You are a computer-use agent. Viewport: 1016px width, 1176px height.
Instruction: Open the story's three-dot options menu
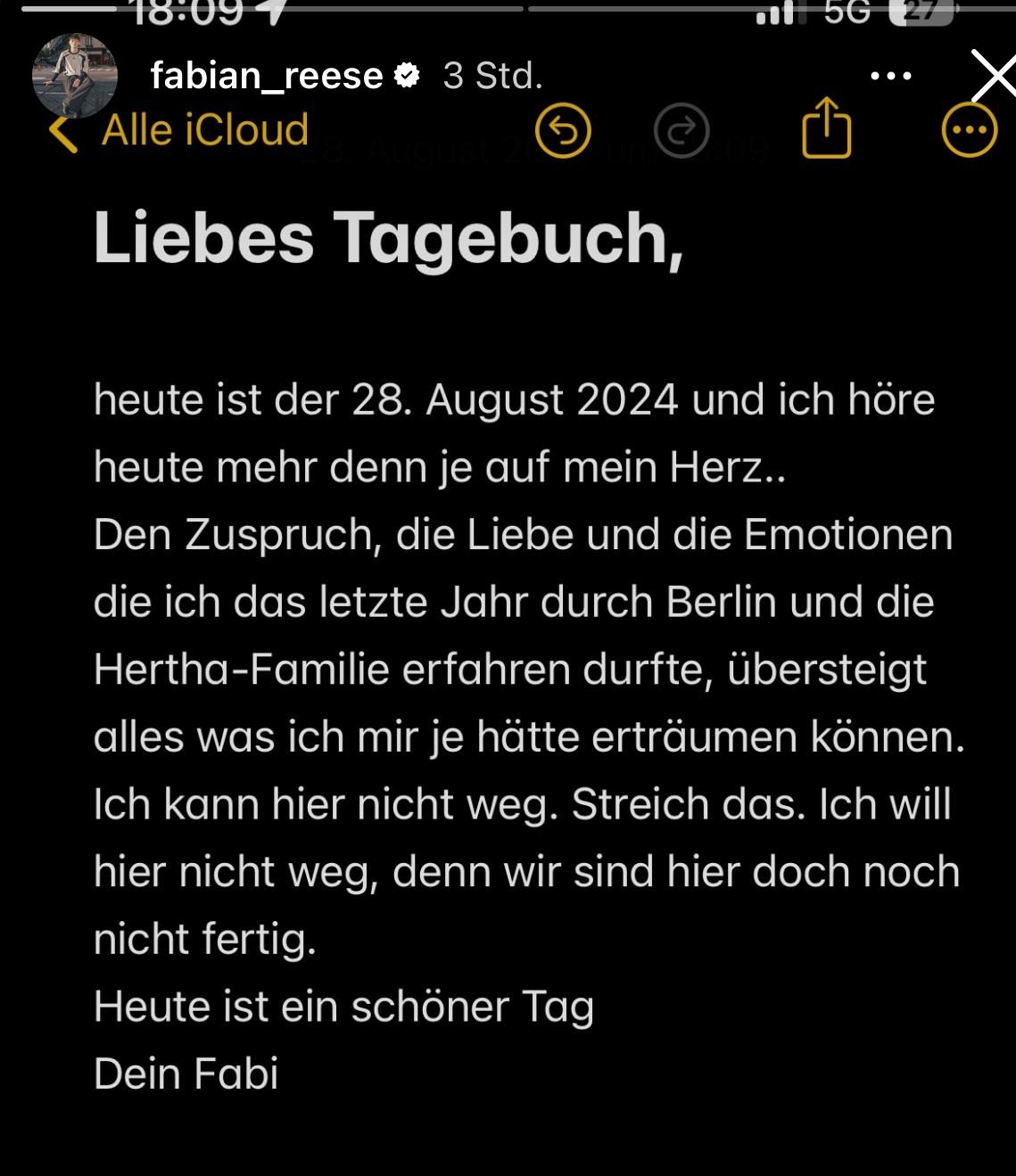point(891,77)
